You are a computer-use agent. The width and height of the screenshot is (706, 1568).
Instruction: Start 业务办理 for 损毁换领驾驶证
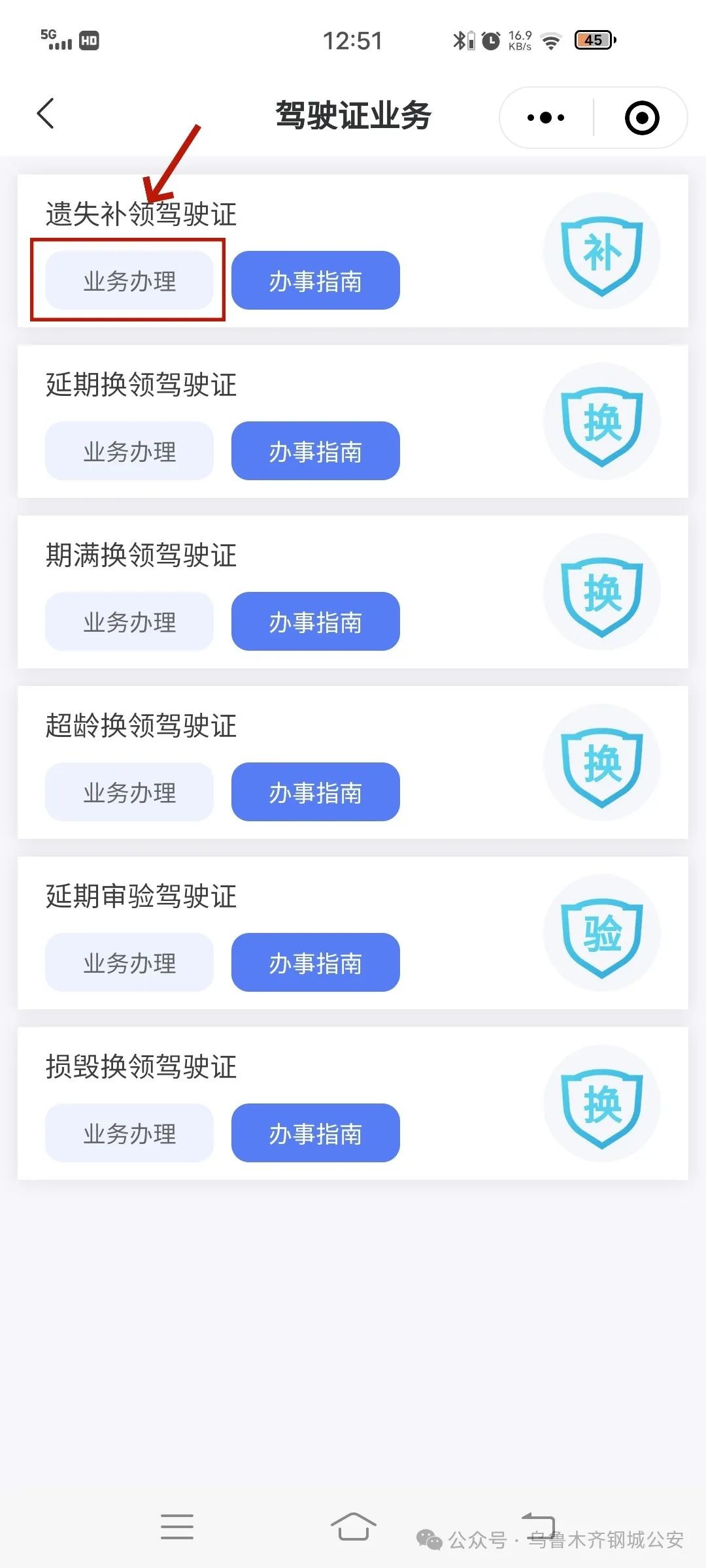pos(129,1134)
